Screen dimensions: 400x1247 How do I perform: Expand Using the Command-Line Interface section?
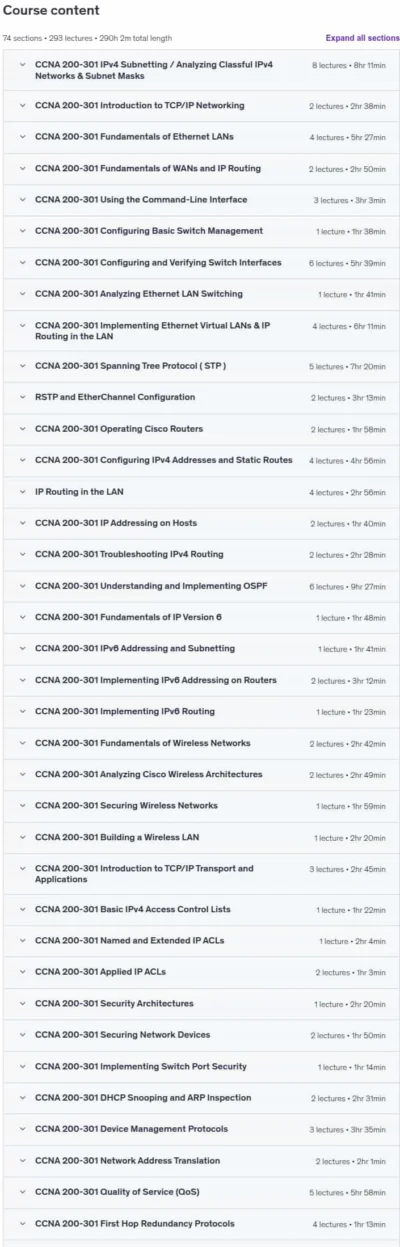coord(201,200)
